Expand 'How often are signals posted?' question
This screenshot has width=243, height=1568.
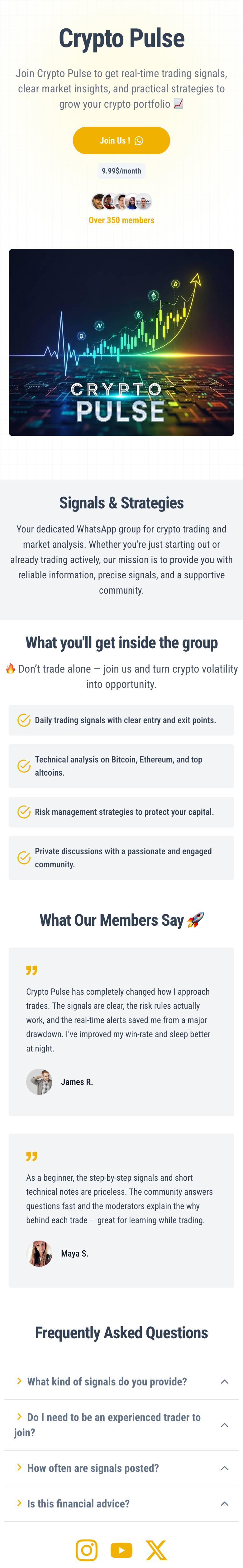point(121,1468)
